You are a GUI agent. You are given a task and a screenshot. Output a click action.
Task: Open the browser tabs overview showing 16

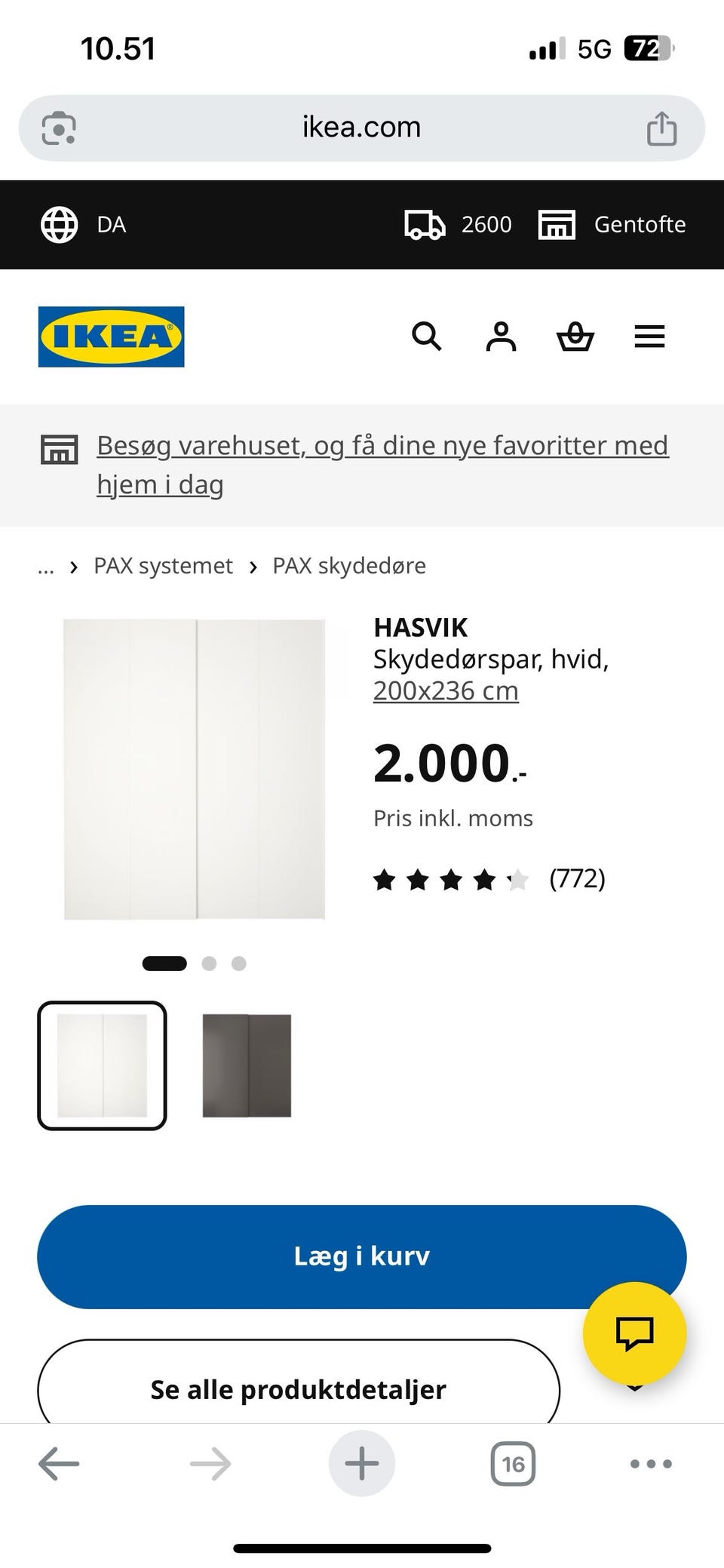coord(513,1464)
